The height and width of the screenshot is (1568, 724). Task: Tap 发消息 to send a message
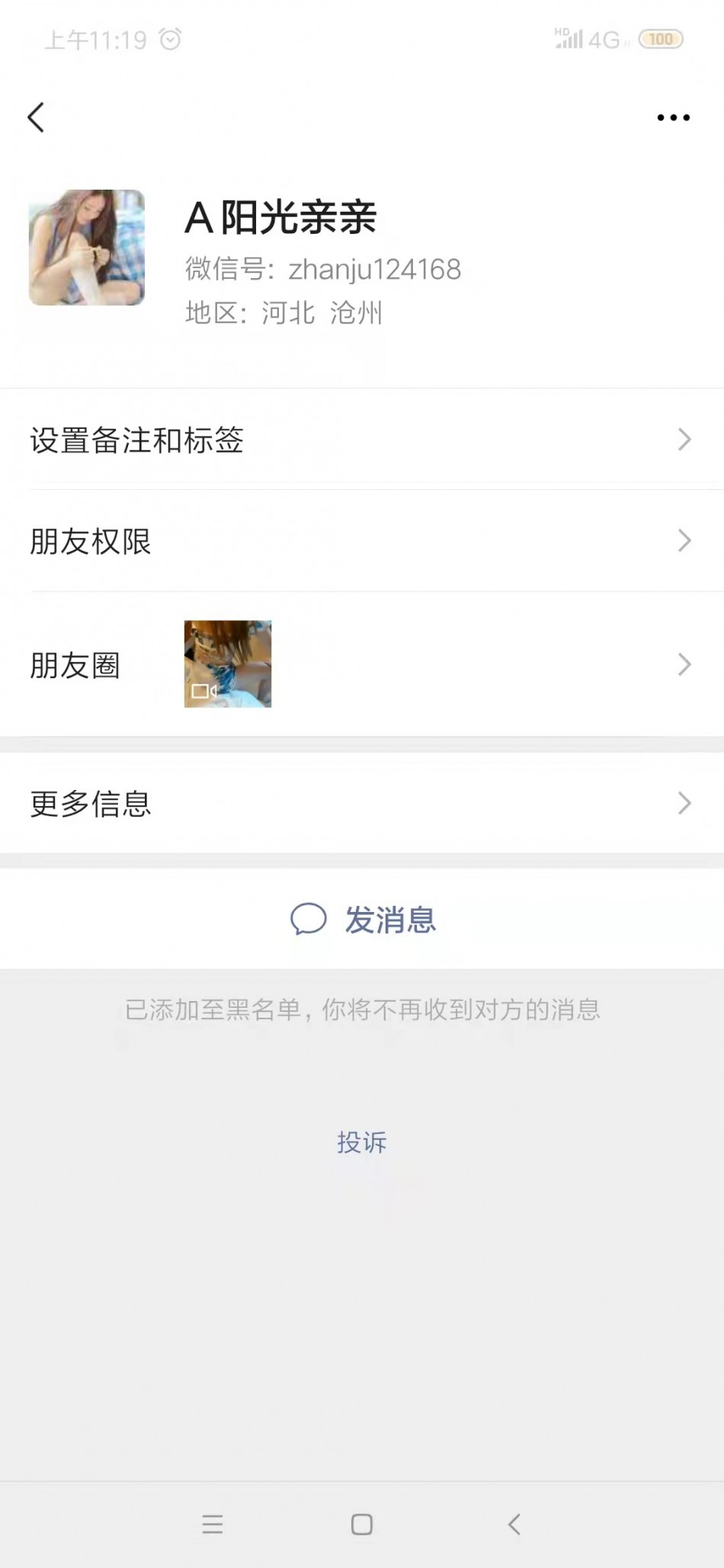tap(363, 920)
